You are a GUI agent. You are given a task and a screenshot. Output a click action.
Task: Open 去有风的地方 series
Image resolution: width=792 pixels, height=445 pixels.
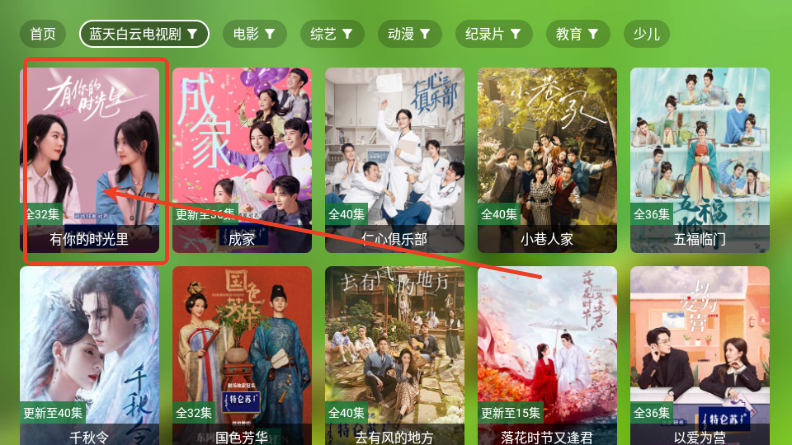(394, 355)
